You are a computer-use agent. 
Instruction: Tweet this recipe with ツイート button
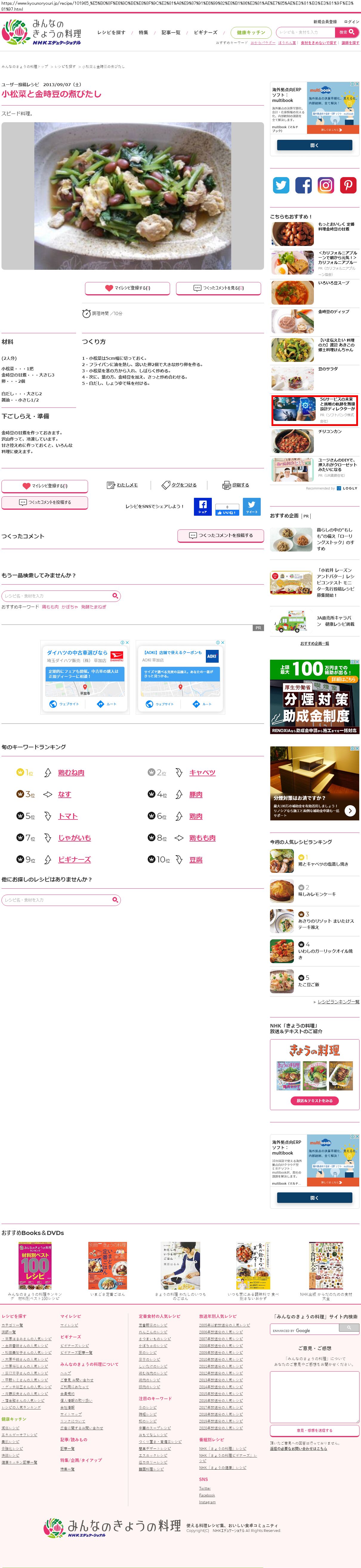(x=252, y=506)
